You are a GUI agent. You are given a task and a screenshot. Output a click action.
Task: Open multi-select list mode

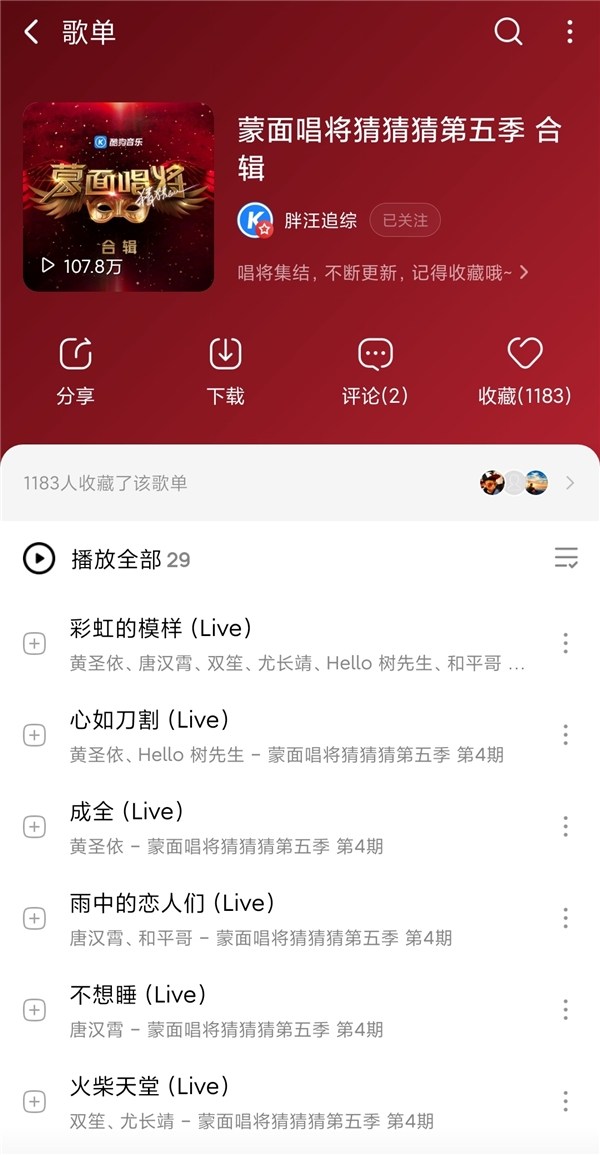(566, 558)
